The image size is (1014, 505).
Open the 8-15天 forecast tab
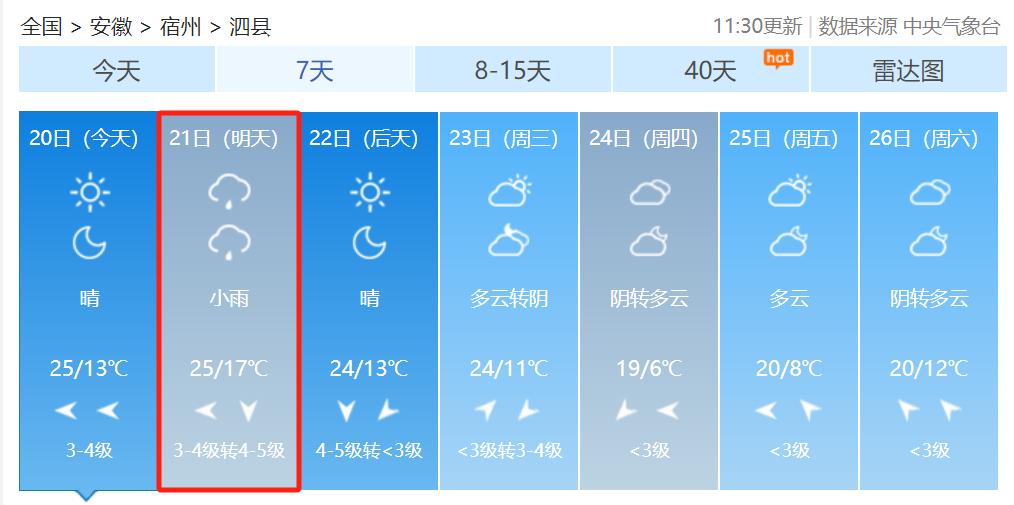pos(512,70)
